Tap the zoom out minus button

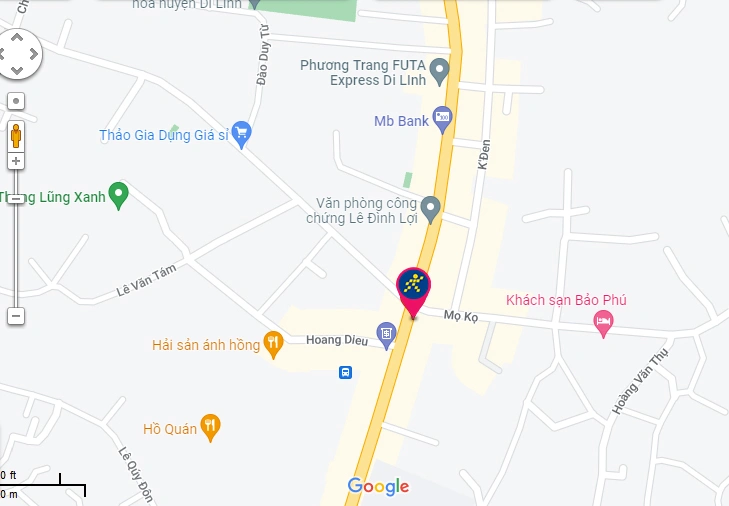click(16, 316)
